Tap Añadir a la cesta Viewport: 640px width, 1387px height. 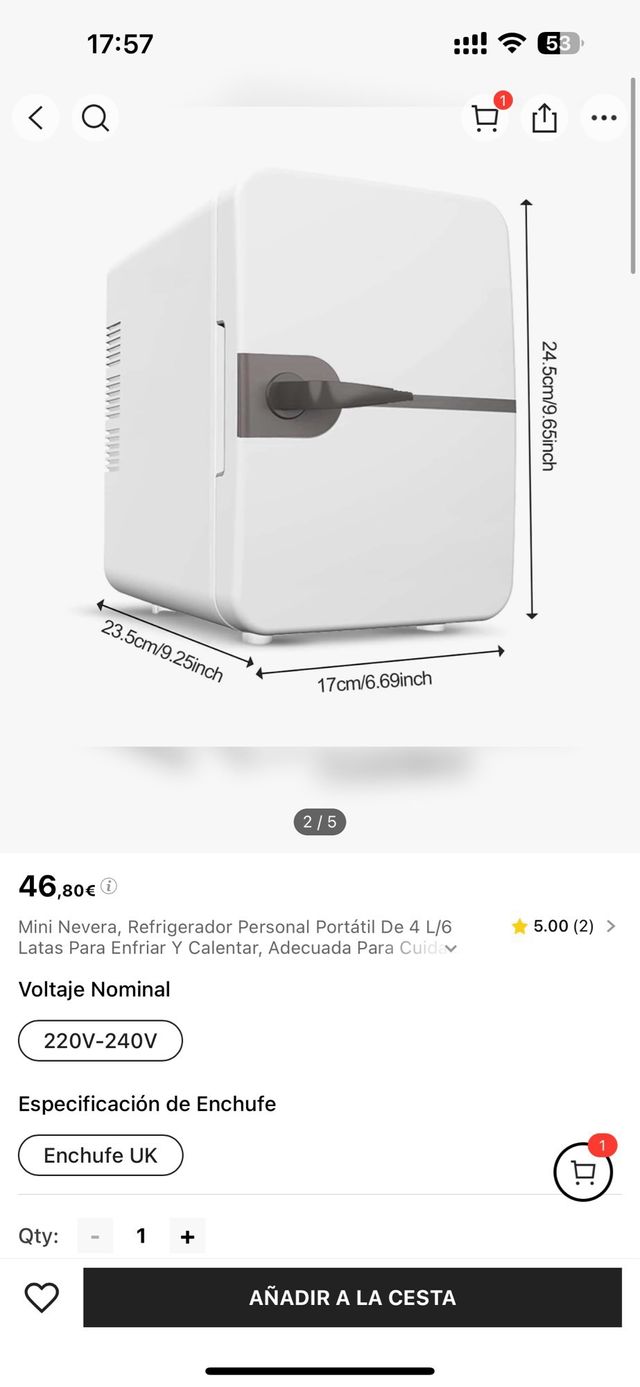(x=352, y=1298)
